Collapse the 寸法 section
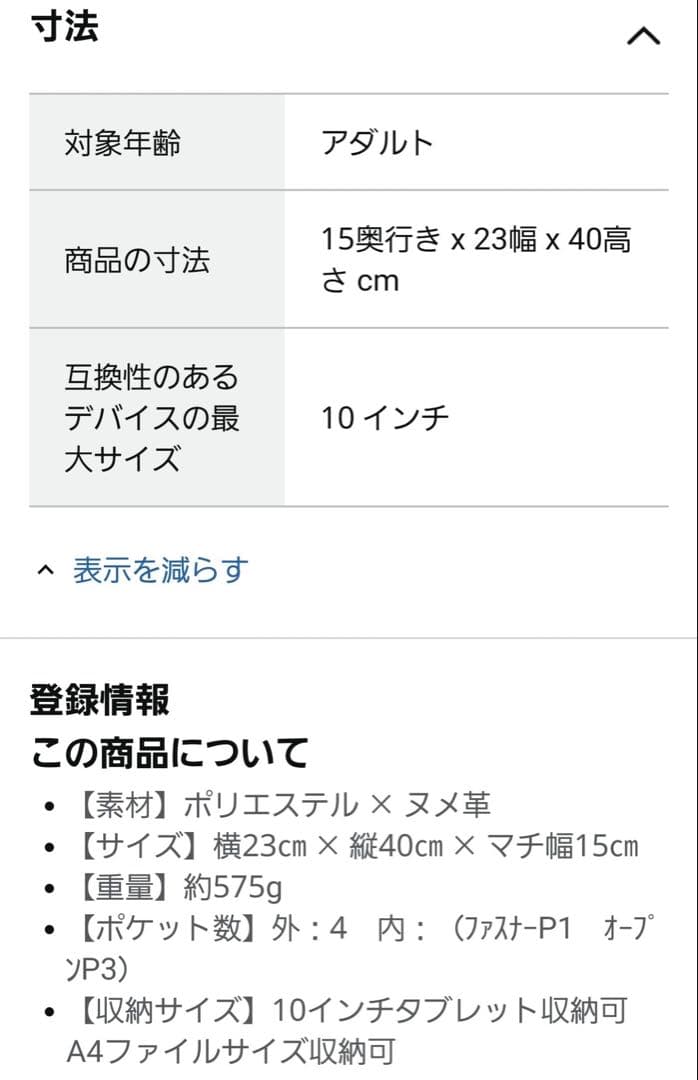Image resolution: width=698 pixels, height=1080 pixels. point(643,37)
